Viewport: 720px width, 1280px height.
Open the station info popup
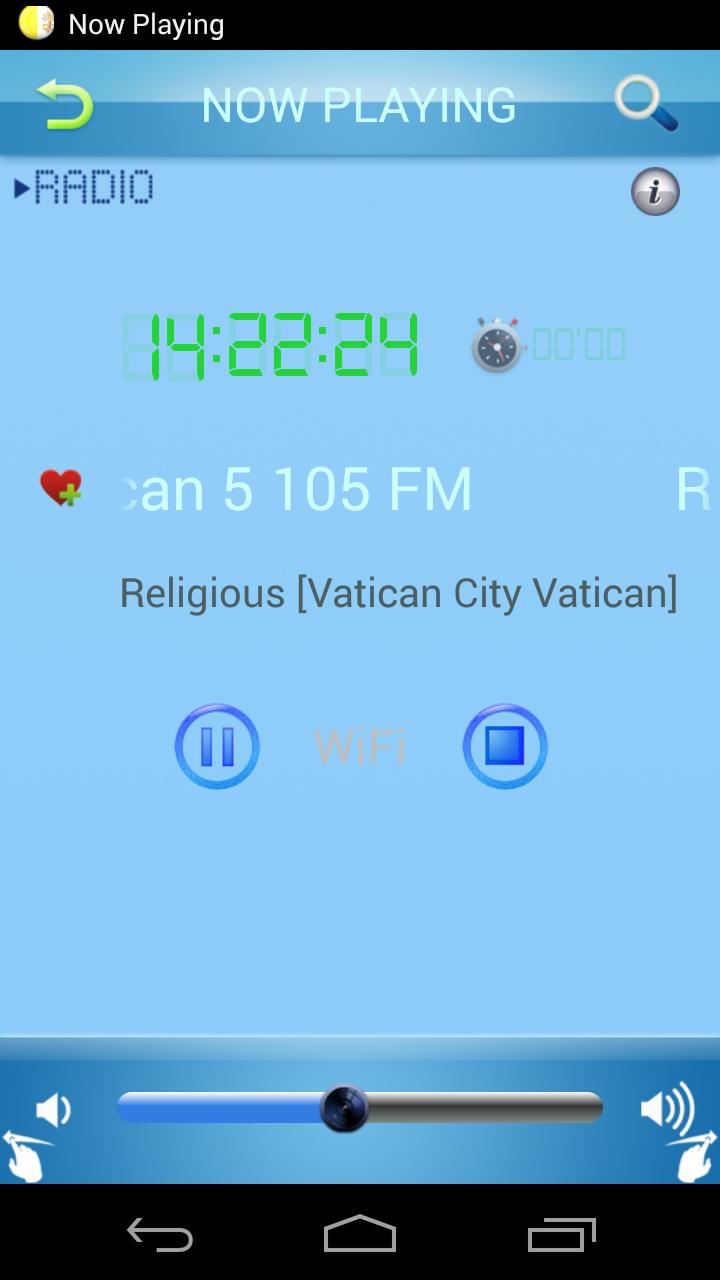pos(655,191)
